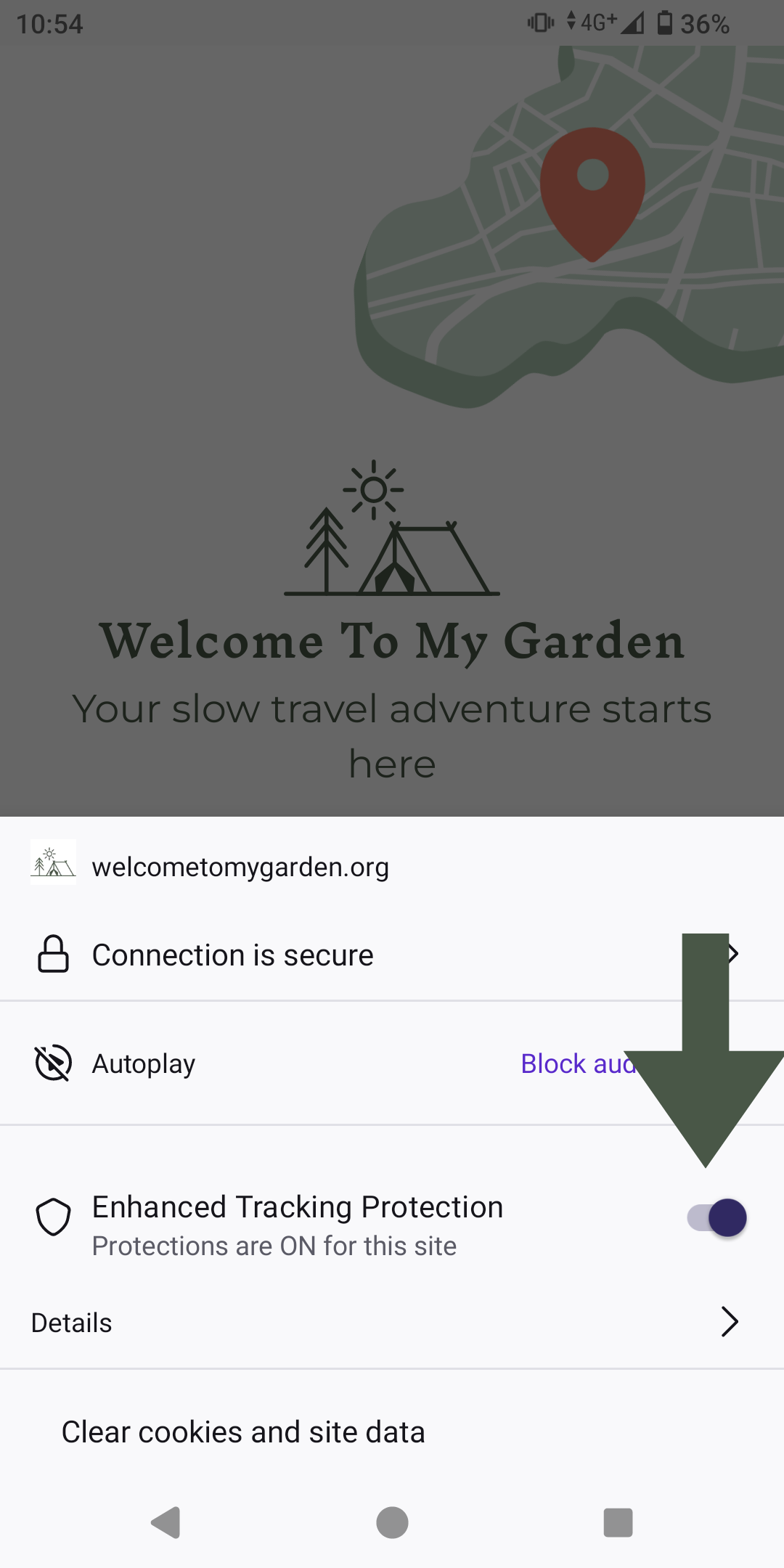Go to the home screen

click(x=392, y=1522)
